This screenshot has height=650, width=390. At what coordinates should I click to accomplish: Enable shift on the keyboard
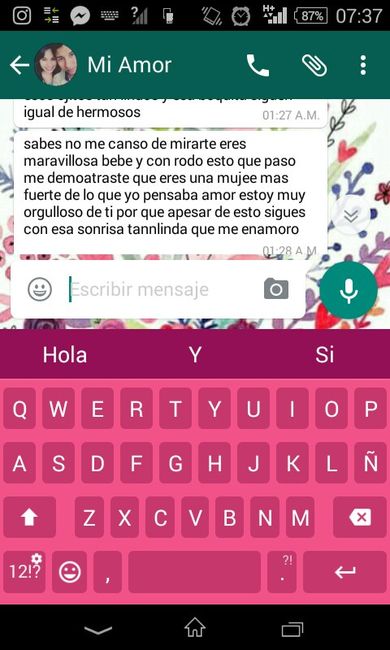coord(29,517)
